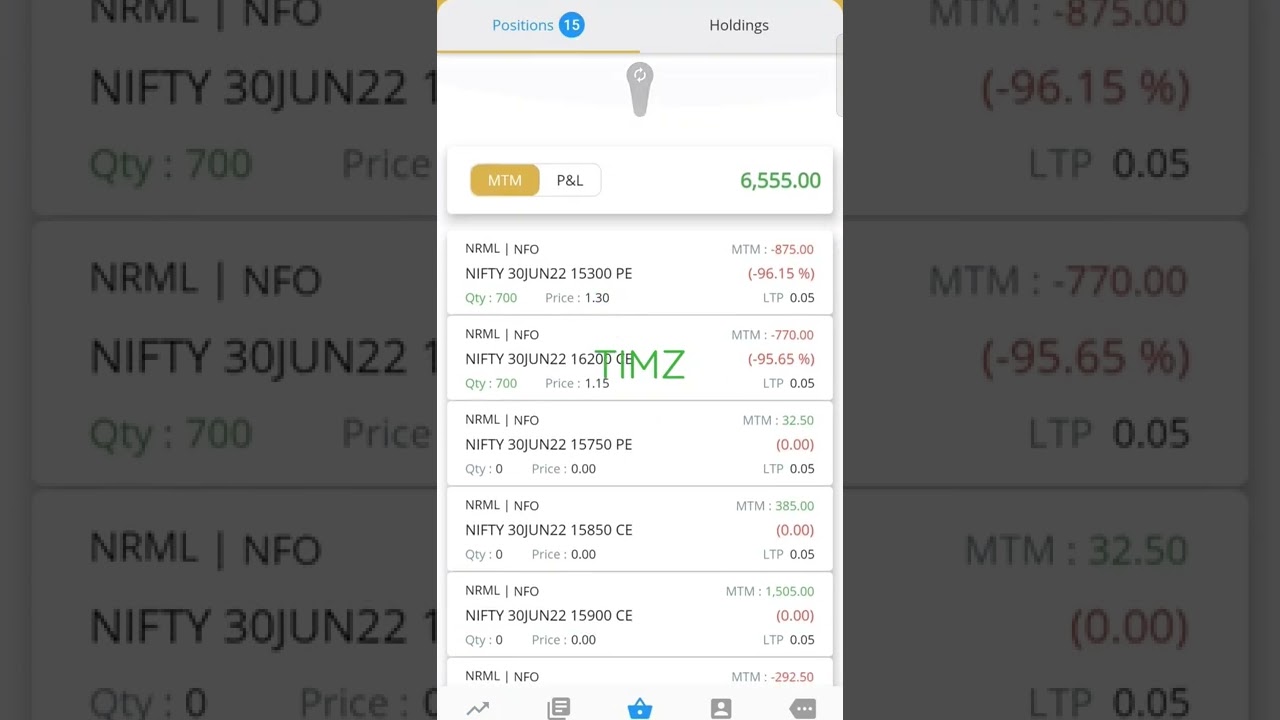Open the market trend chart icon
1280x720 pixels.
(x=478, y=709)
